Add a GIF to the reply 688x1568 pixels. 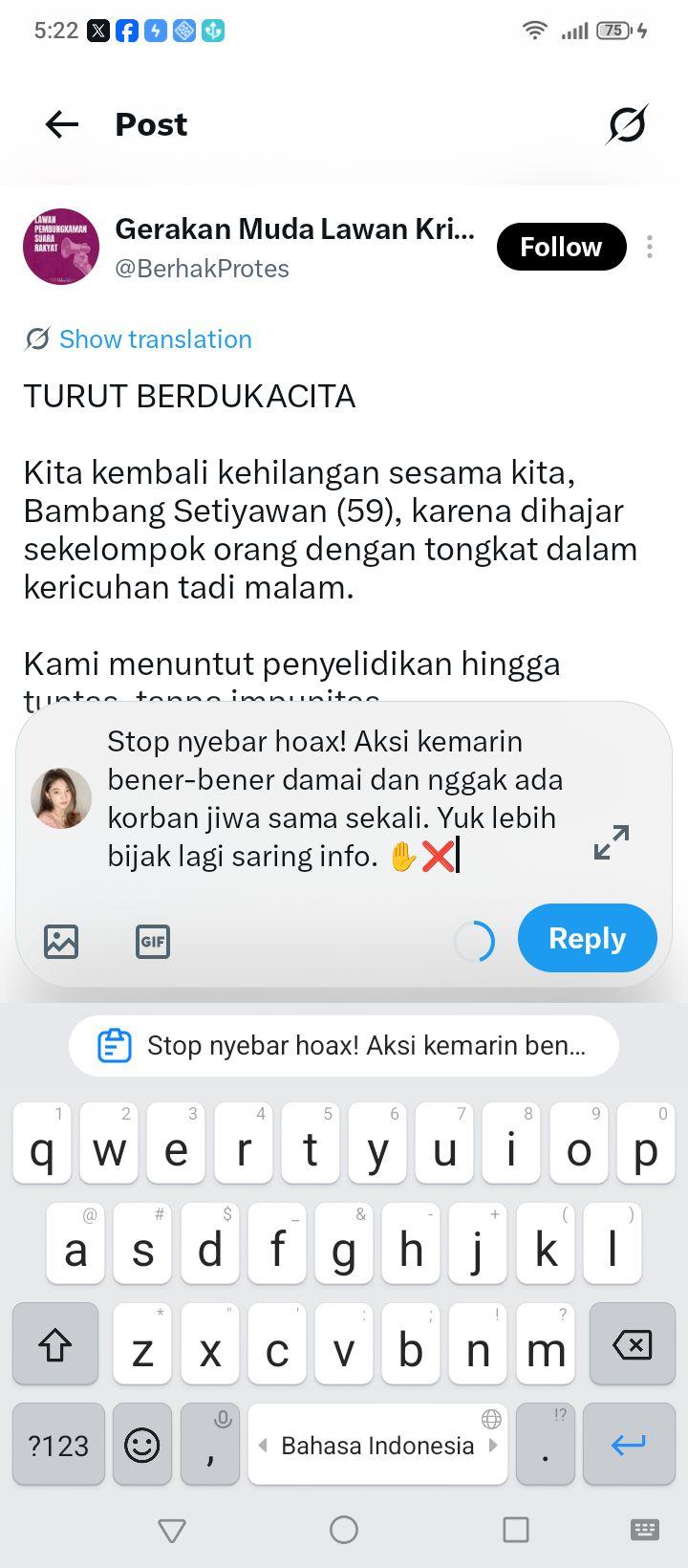click(153, 942)
